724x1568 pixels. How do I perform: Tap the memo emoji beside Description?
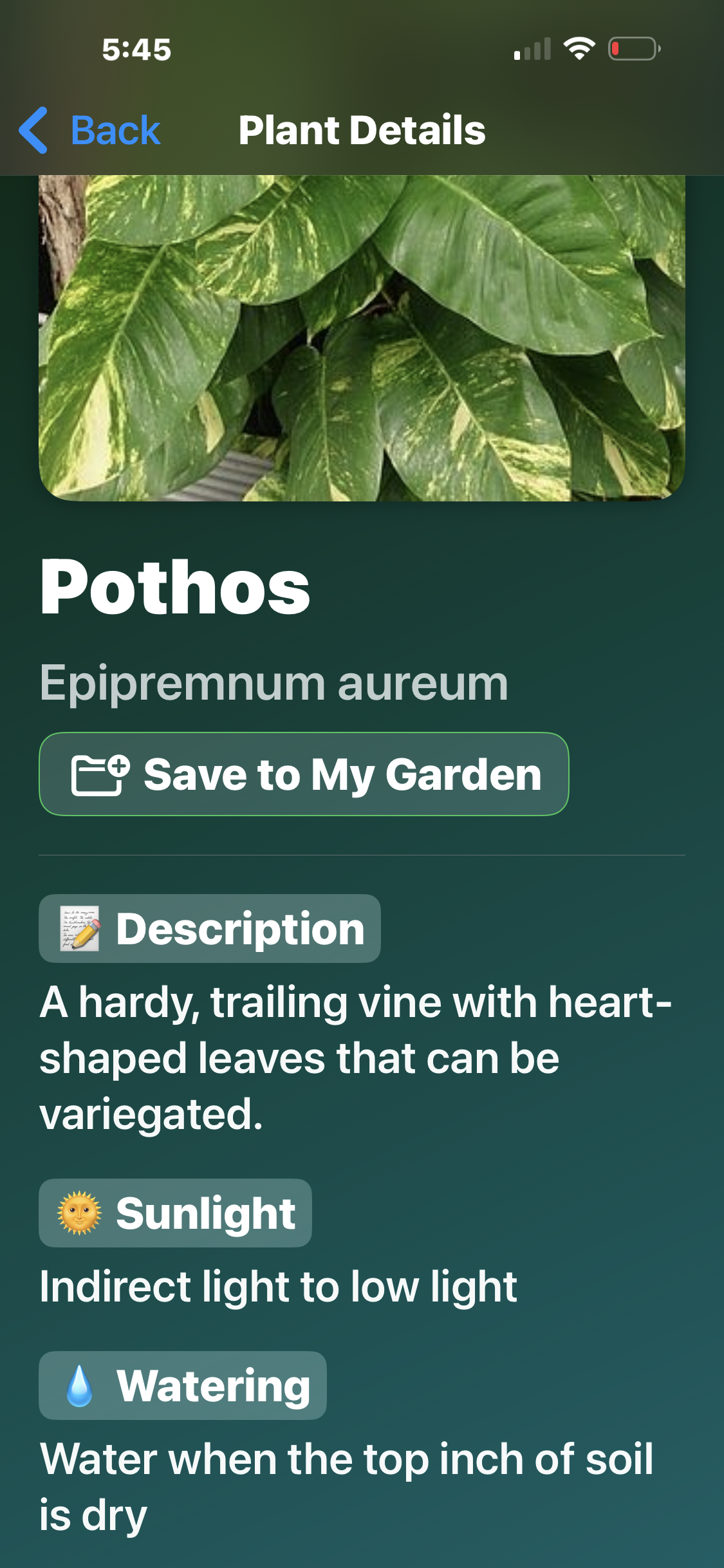[79, 929]
